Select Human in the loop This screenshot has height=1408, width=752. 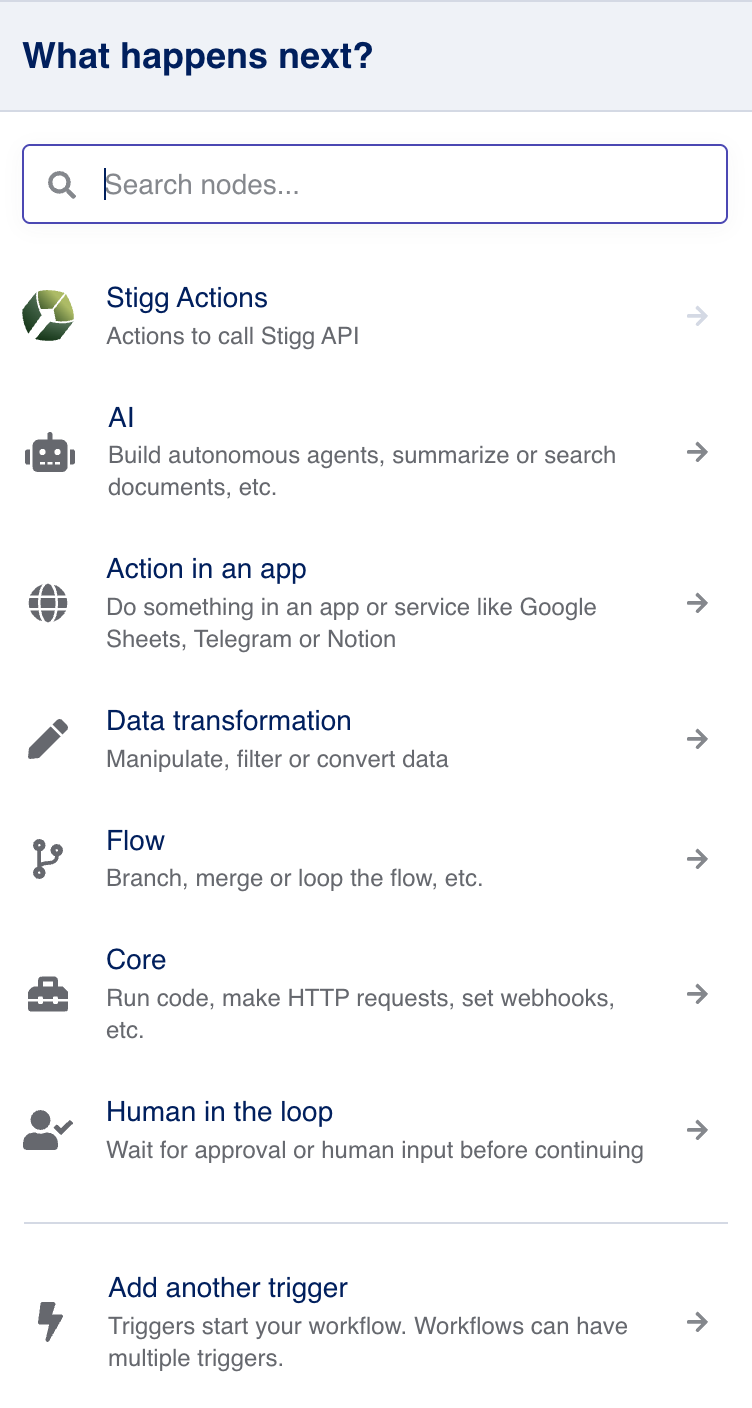[x=219, y=1112]
